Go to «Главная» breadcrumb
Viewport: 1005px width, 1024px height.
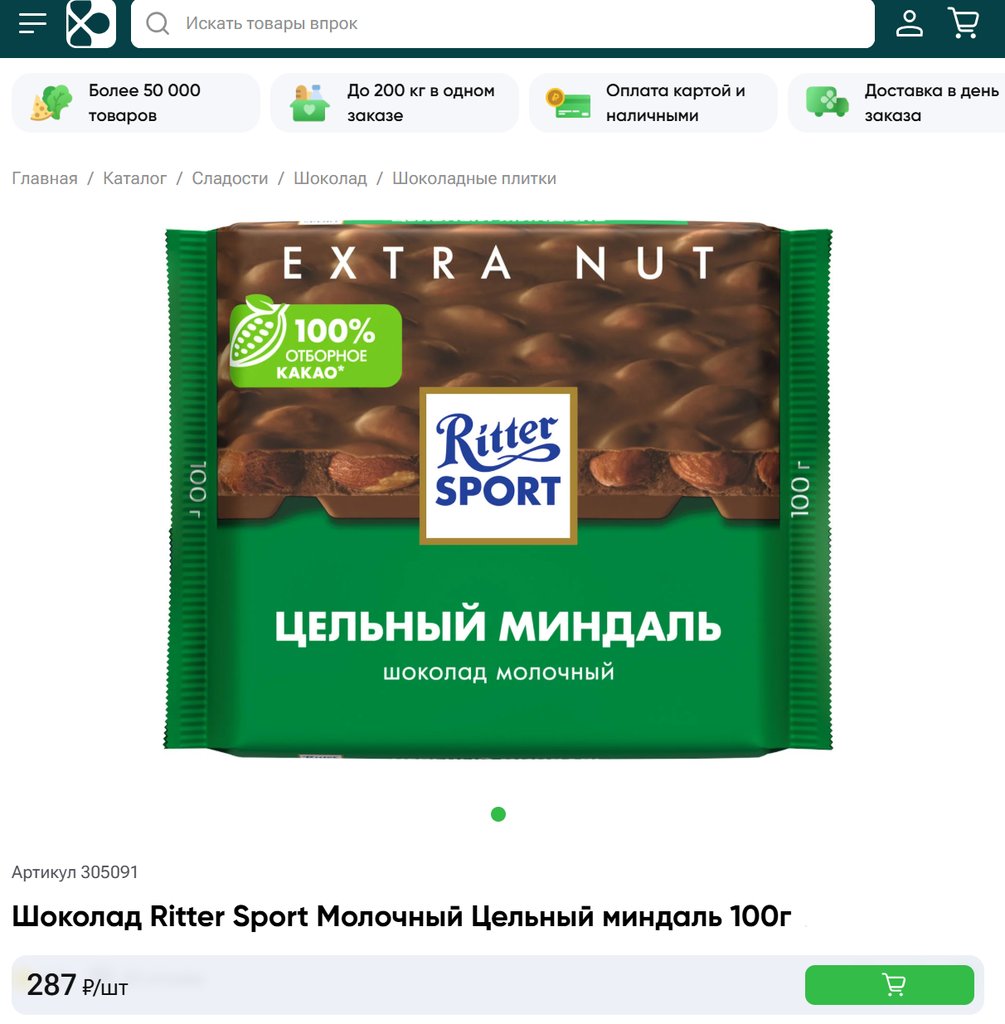click(44, 178)
